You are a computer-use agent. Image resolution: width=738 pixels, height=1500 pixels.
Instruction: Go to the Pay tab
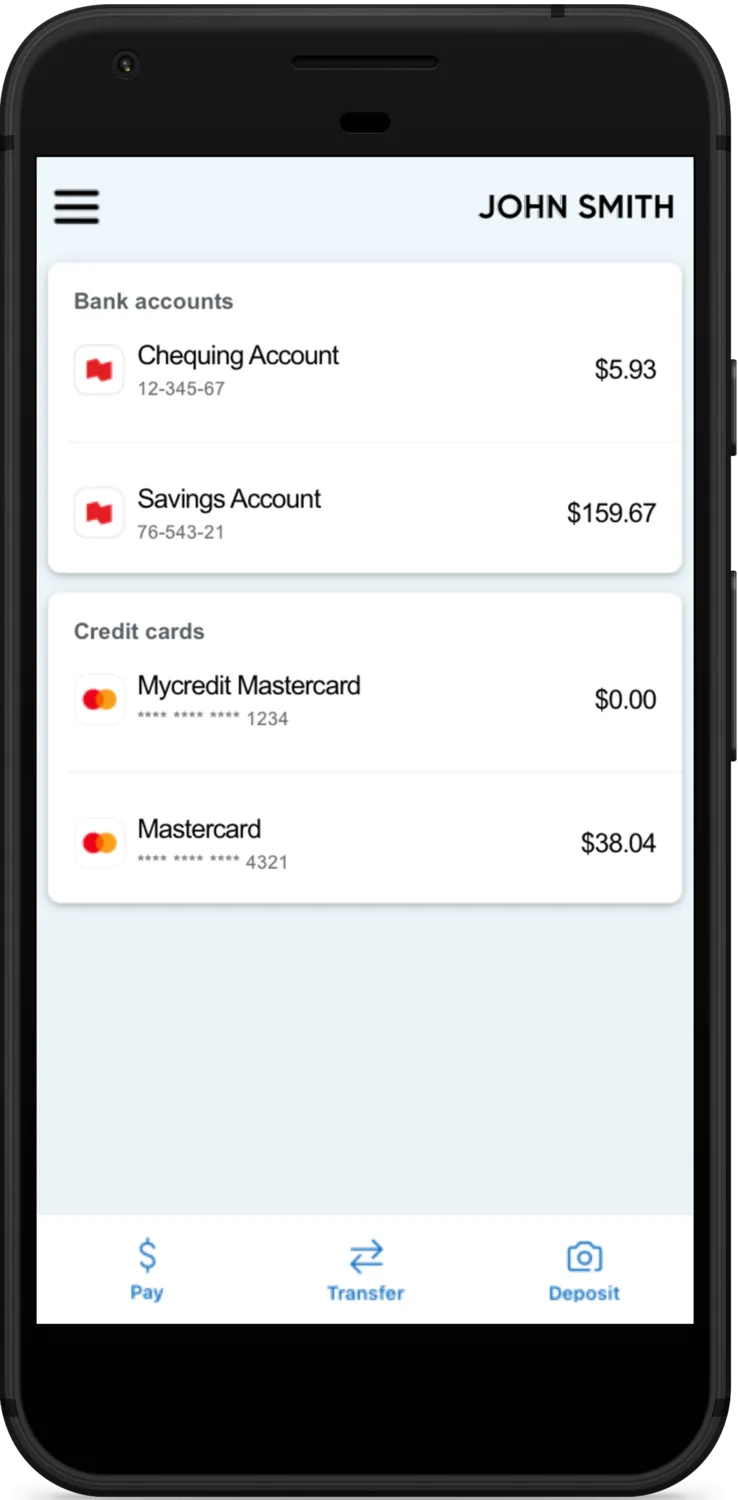(x=147, y=1270)
